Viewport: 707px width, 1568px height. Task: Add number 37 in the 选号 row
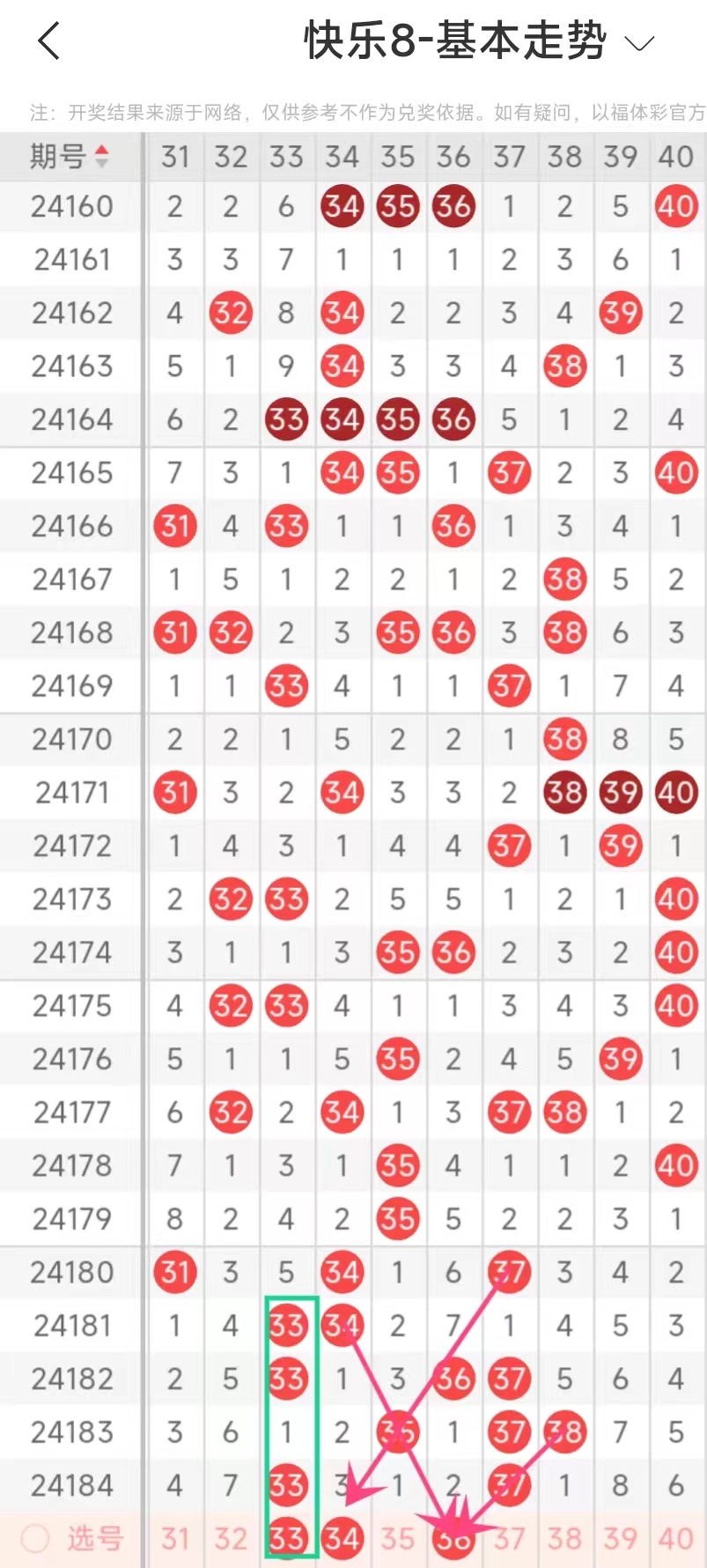pos(509,1538)
